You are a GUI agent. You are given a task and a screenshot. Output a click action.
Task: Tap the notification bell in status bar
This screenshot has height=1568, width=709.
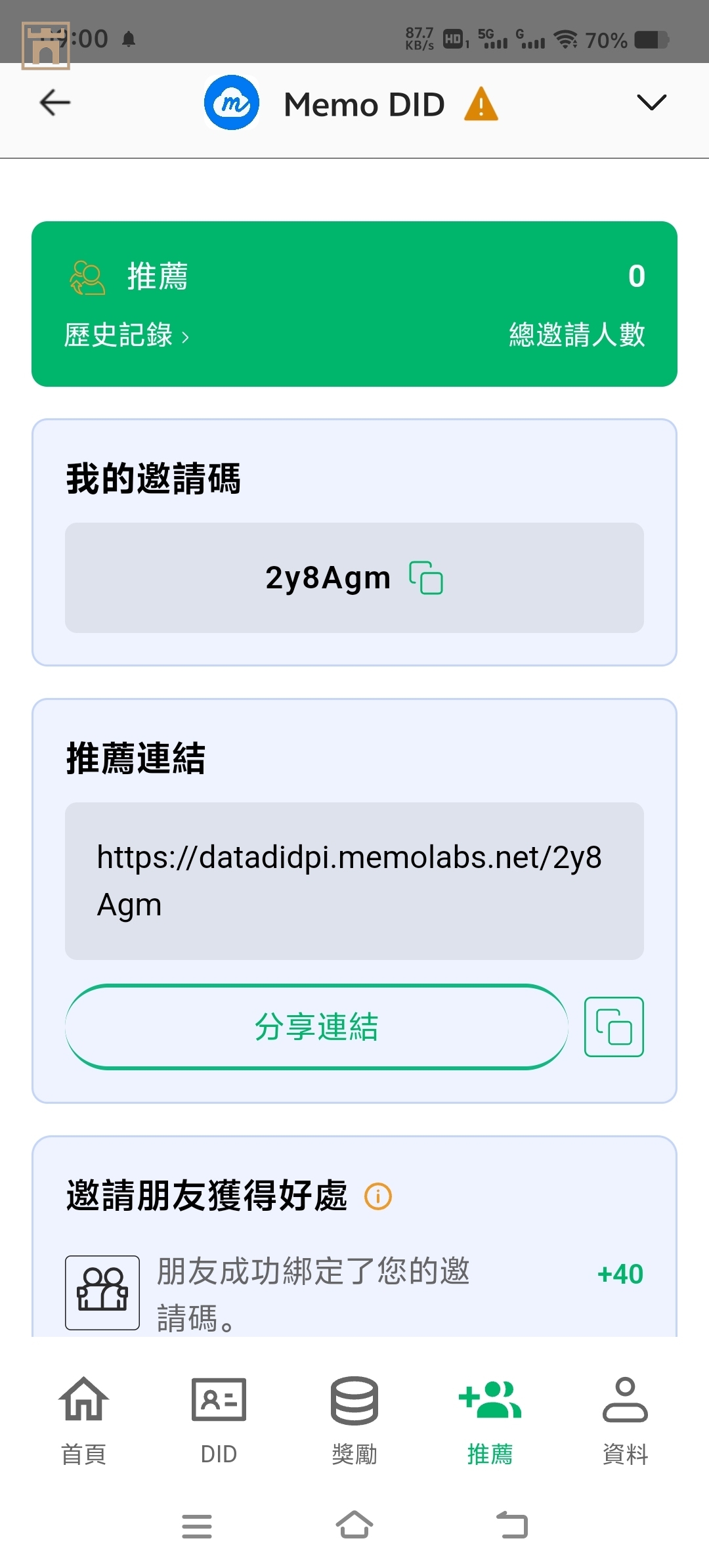click(129, 39)
